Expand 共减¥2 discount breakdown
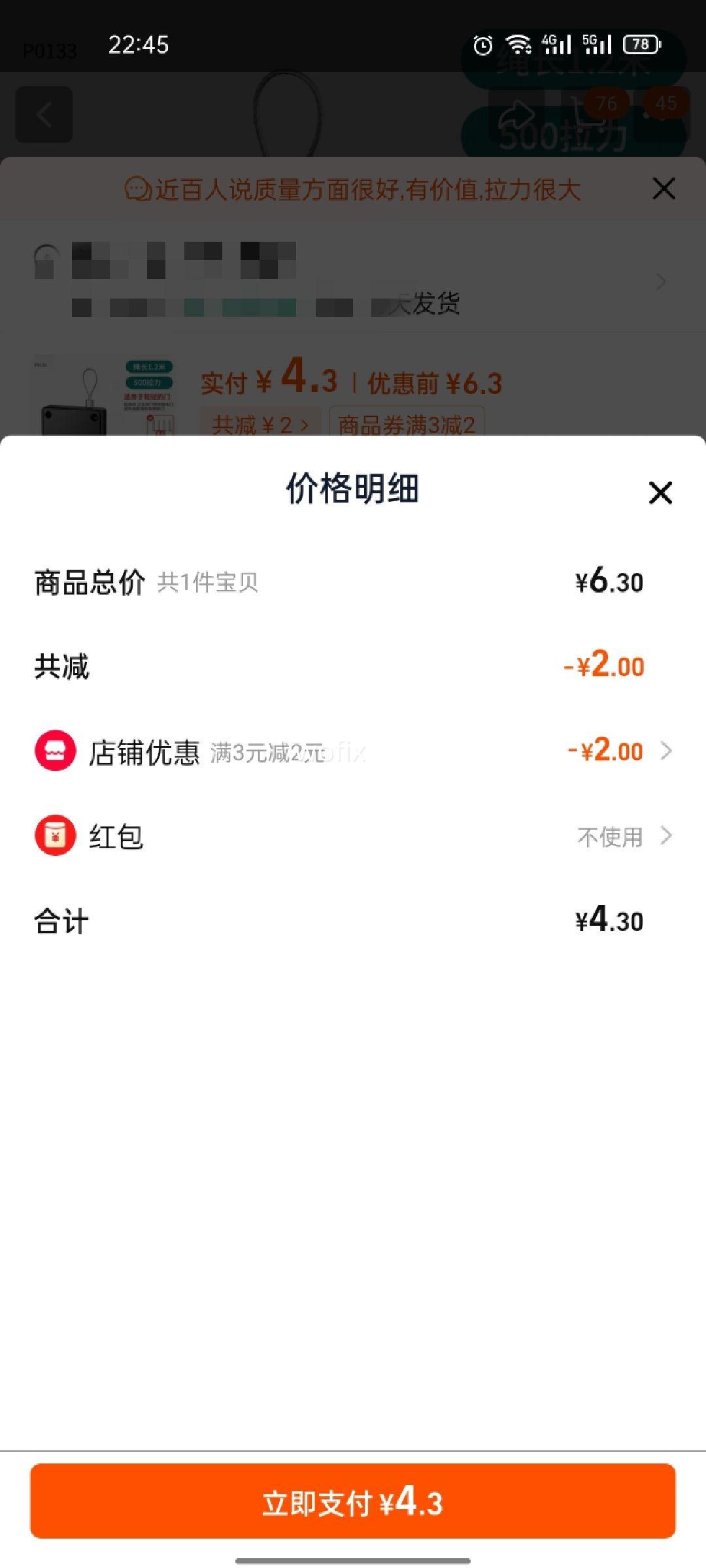 click(260, 425)
